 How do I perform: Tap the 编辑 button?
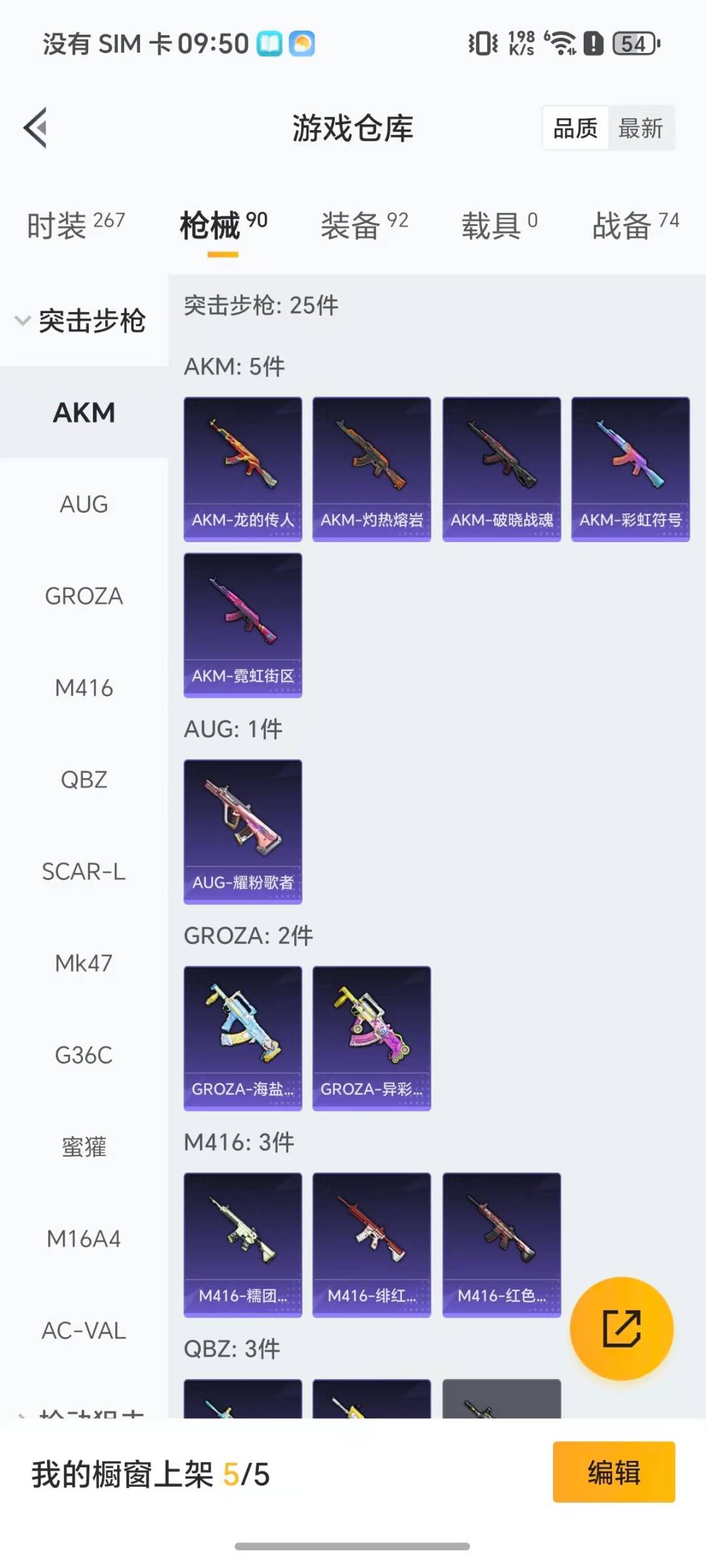(x=613, y=1472)
